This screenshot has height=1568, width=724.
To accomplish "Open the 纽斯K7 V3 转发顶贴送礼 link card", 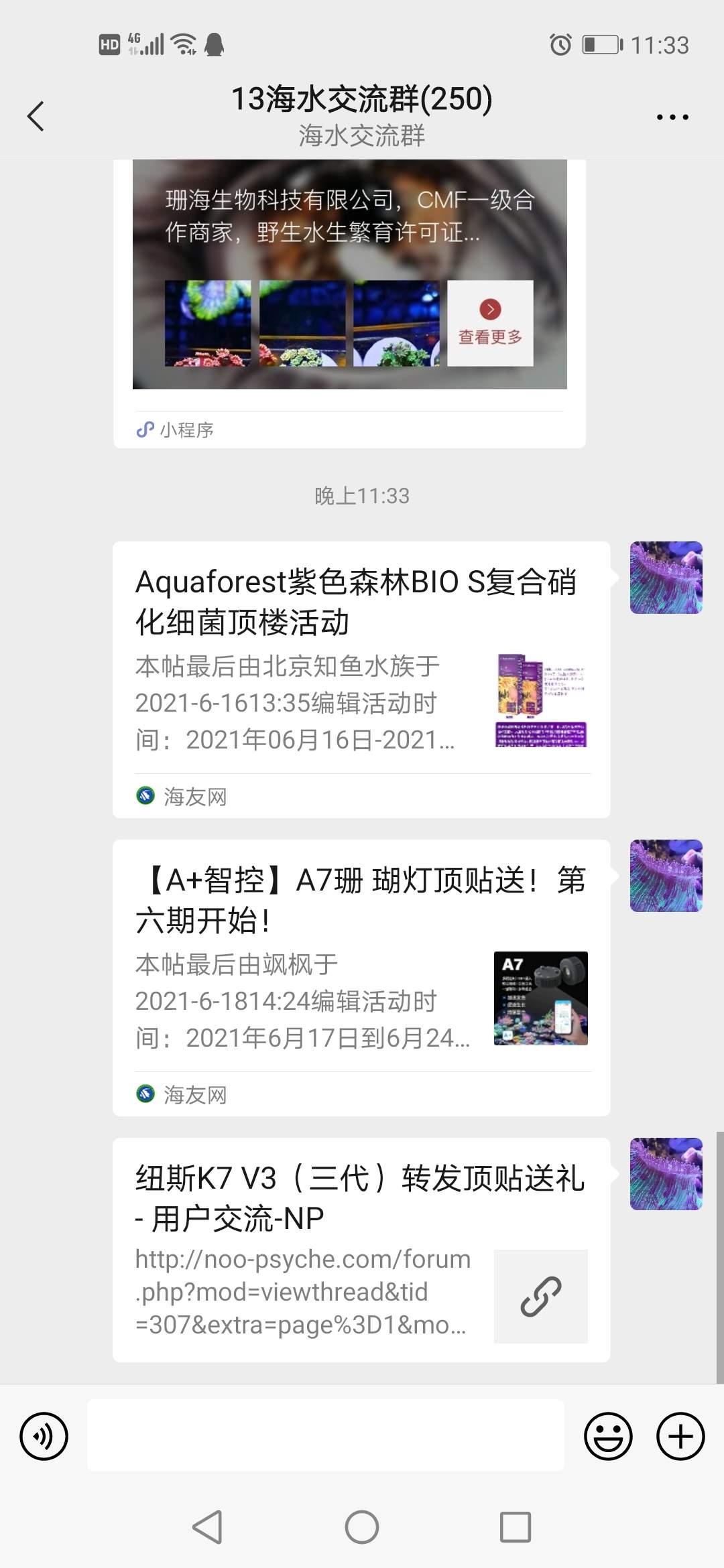I will tap(361, 1249).
